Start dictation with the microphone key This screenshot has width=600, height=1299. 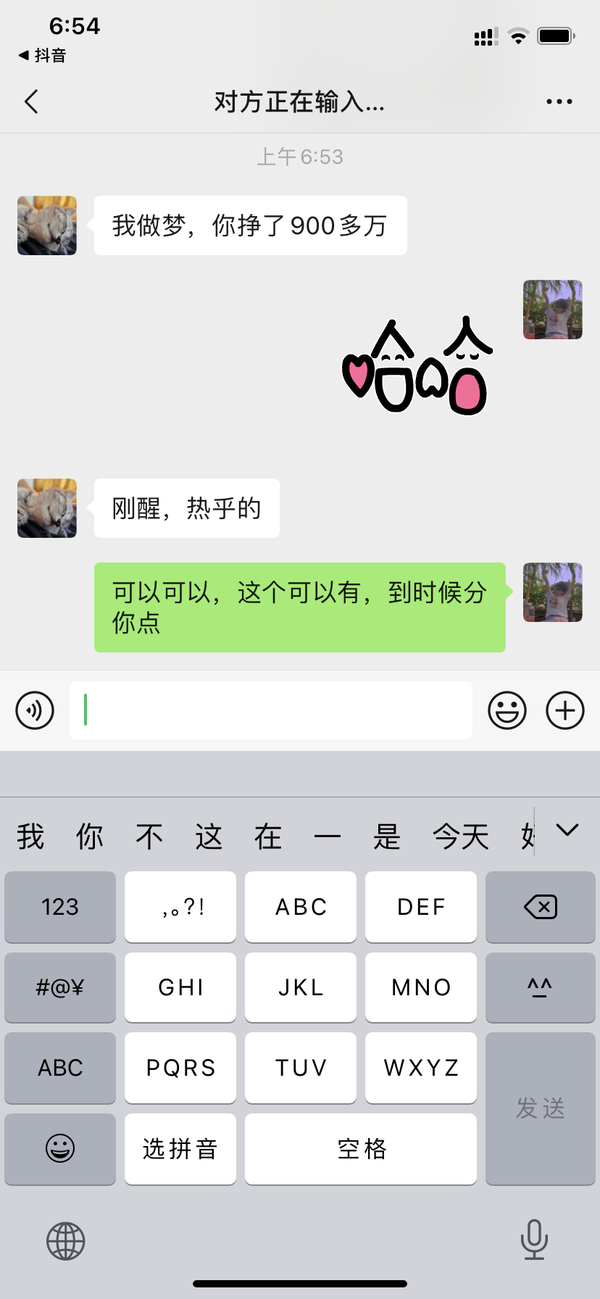coord(534,1240)
